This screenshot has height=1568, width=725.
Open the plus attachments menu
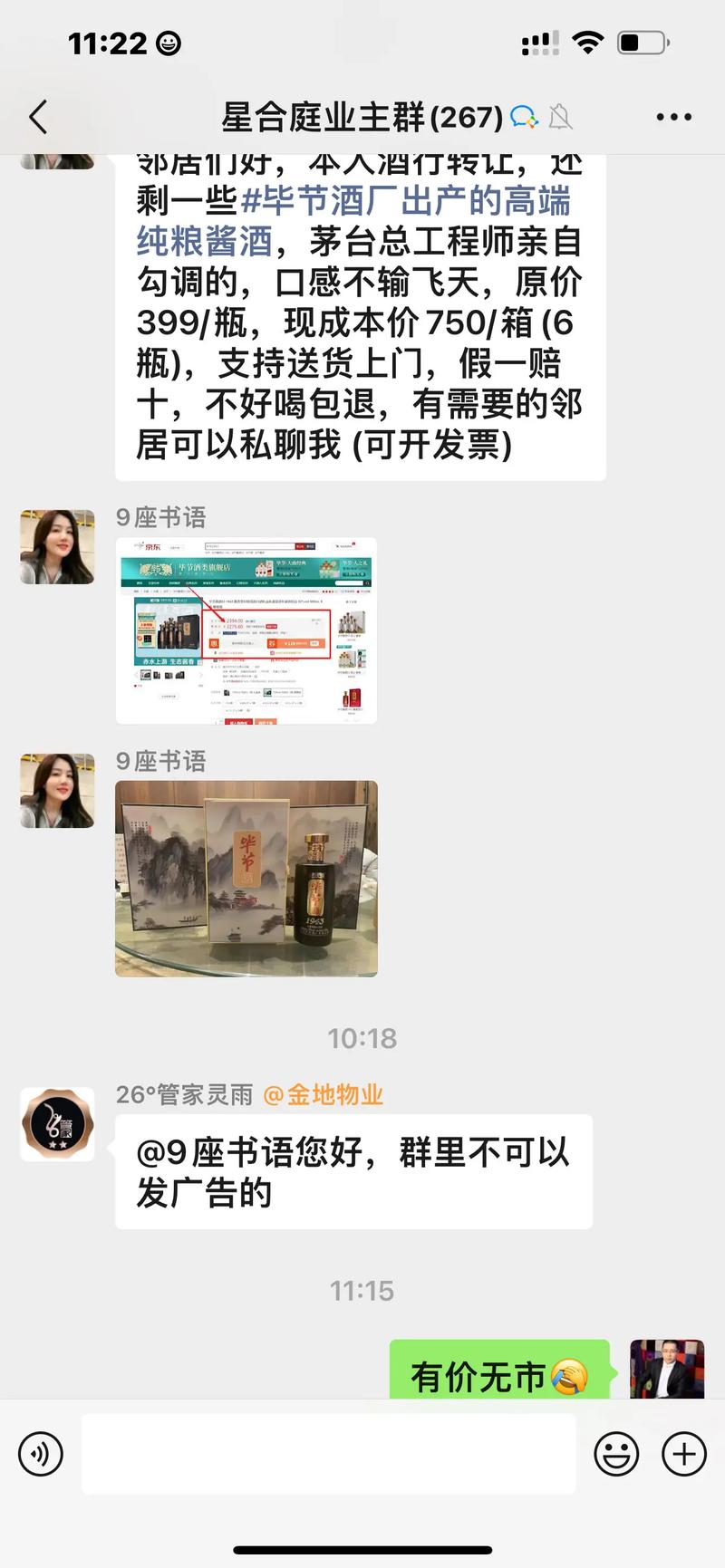point(684,1455)
